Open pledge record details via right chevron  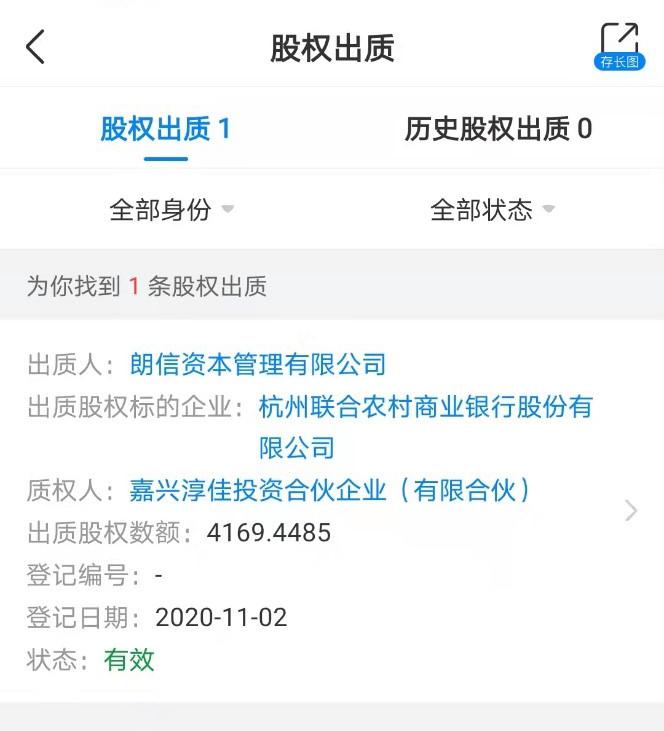click(630, 511)
